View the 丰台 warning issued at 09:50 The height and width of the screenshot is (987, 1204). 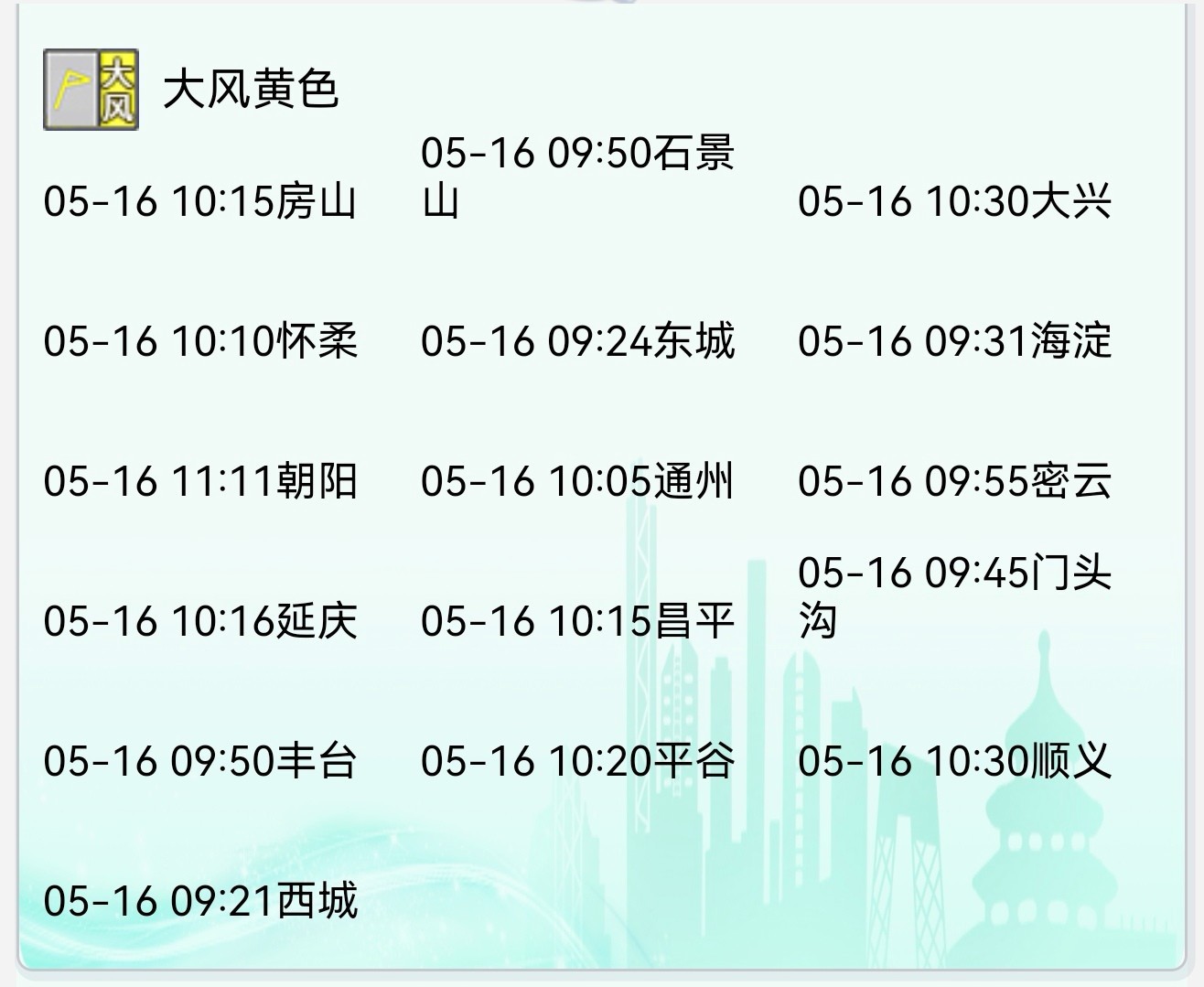pos(199,761)
